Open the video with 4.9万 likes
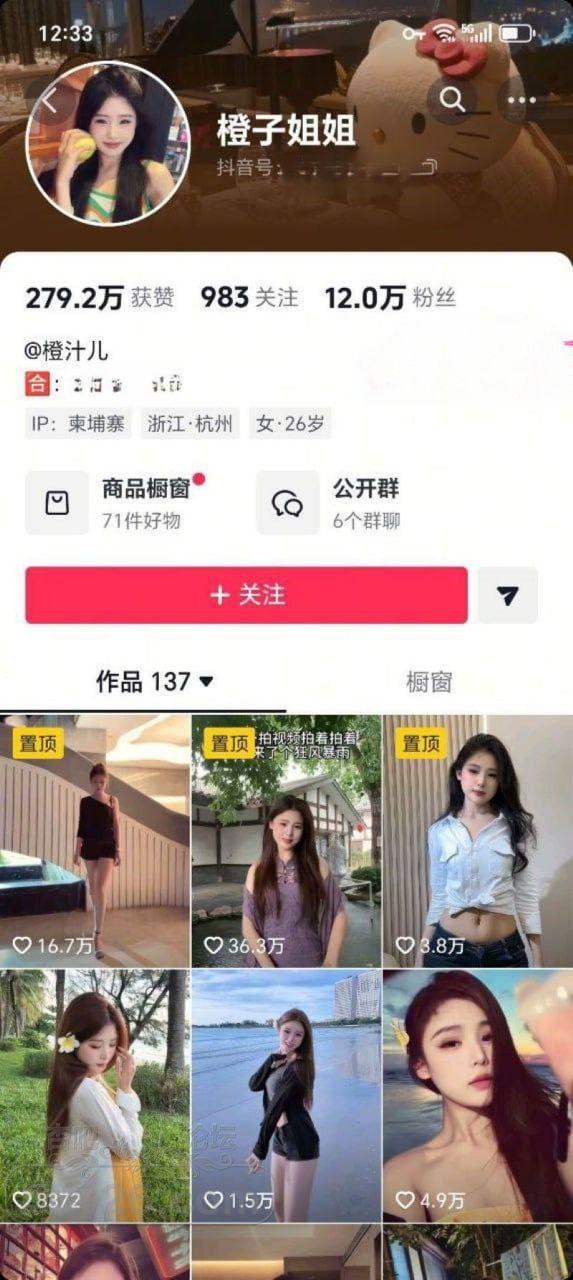The image size is (573, 1280). tap(478, 1095)
